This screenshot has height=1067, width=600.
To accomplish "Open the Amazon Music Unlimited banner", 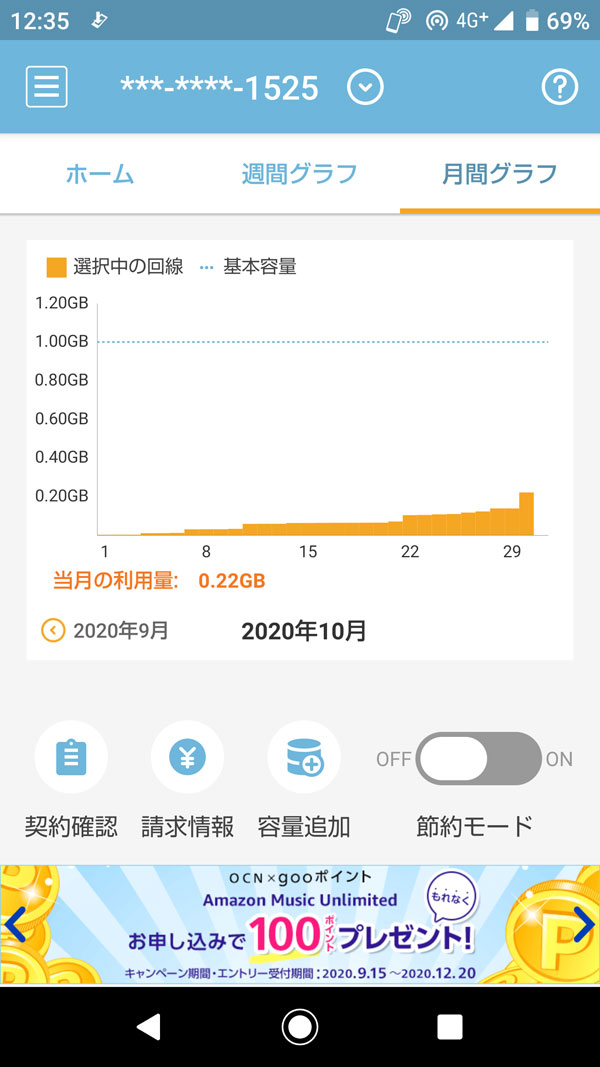I will click(x=300, y=925).
